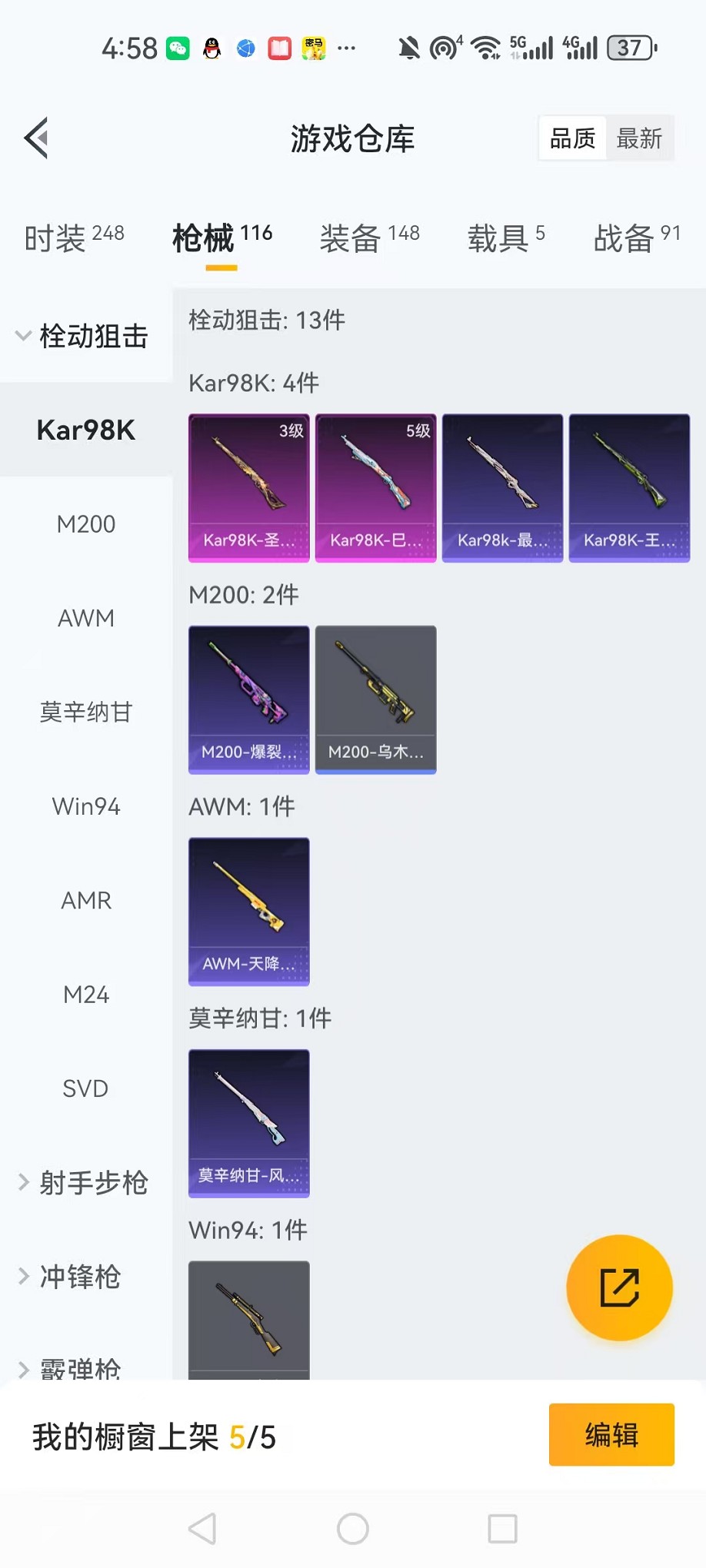706x1568 pixels.
Task: Open the 战备 tab
Action: click(x=636, y=238)
